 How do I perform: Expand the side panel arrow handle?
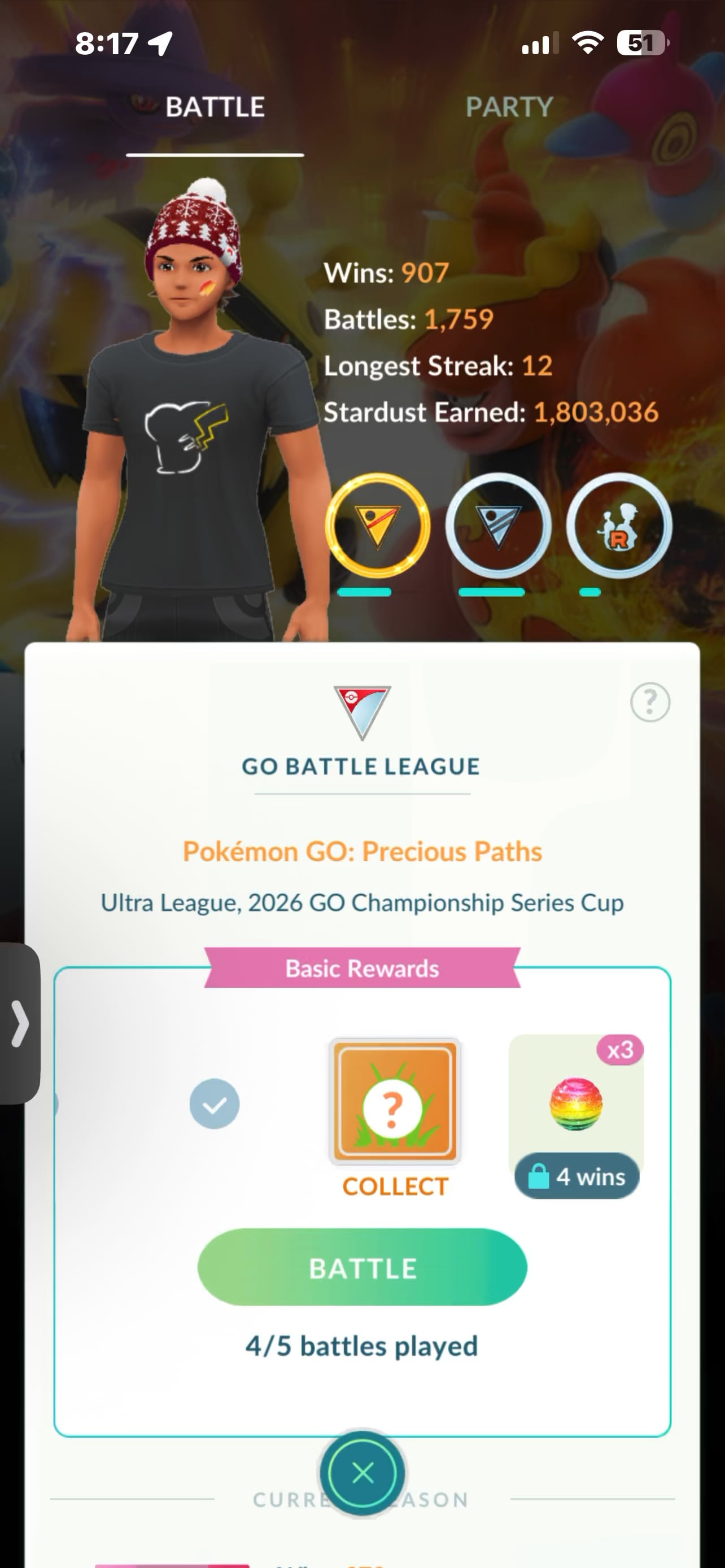pyautogui.click(x=19, y=1023)
